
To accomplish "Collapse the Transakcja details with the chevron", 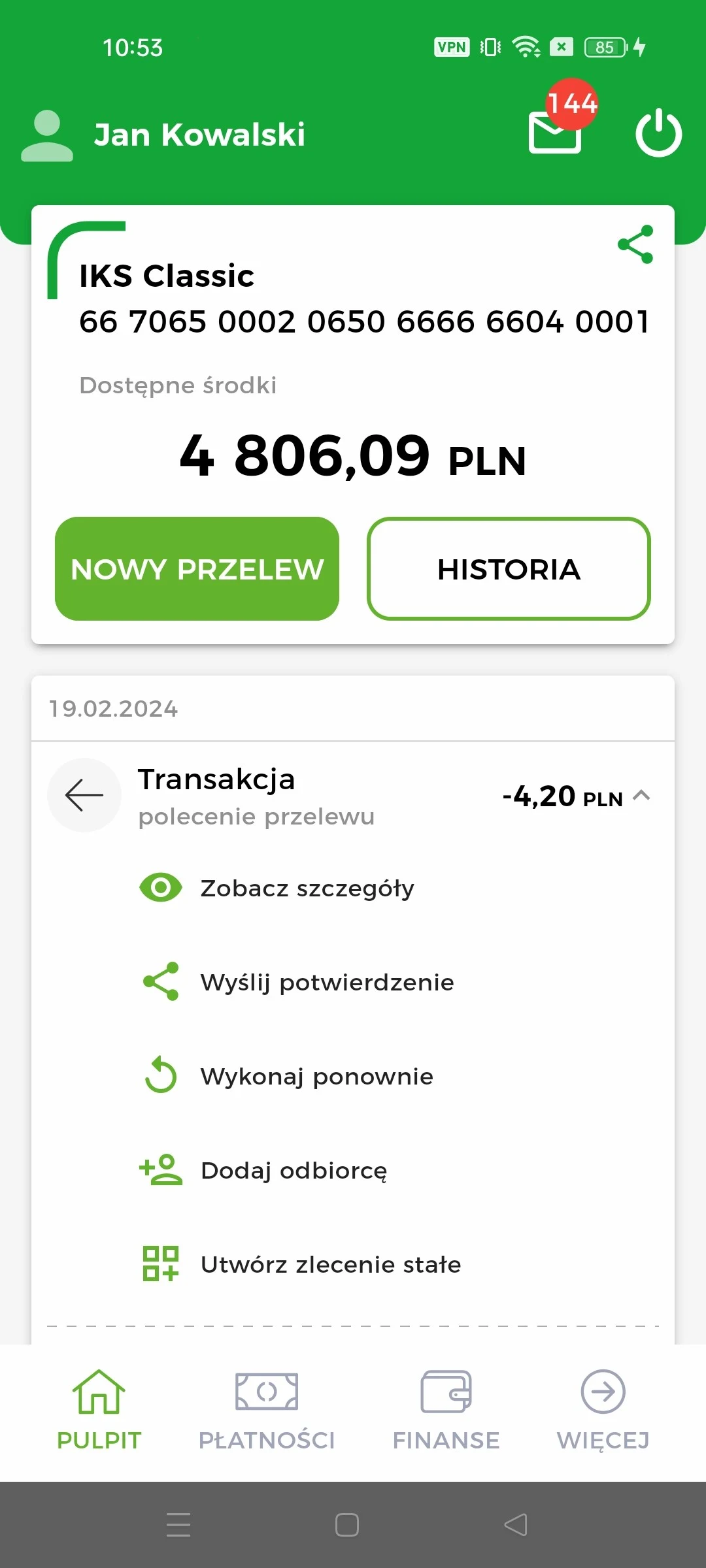I will (641, 795).
